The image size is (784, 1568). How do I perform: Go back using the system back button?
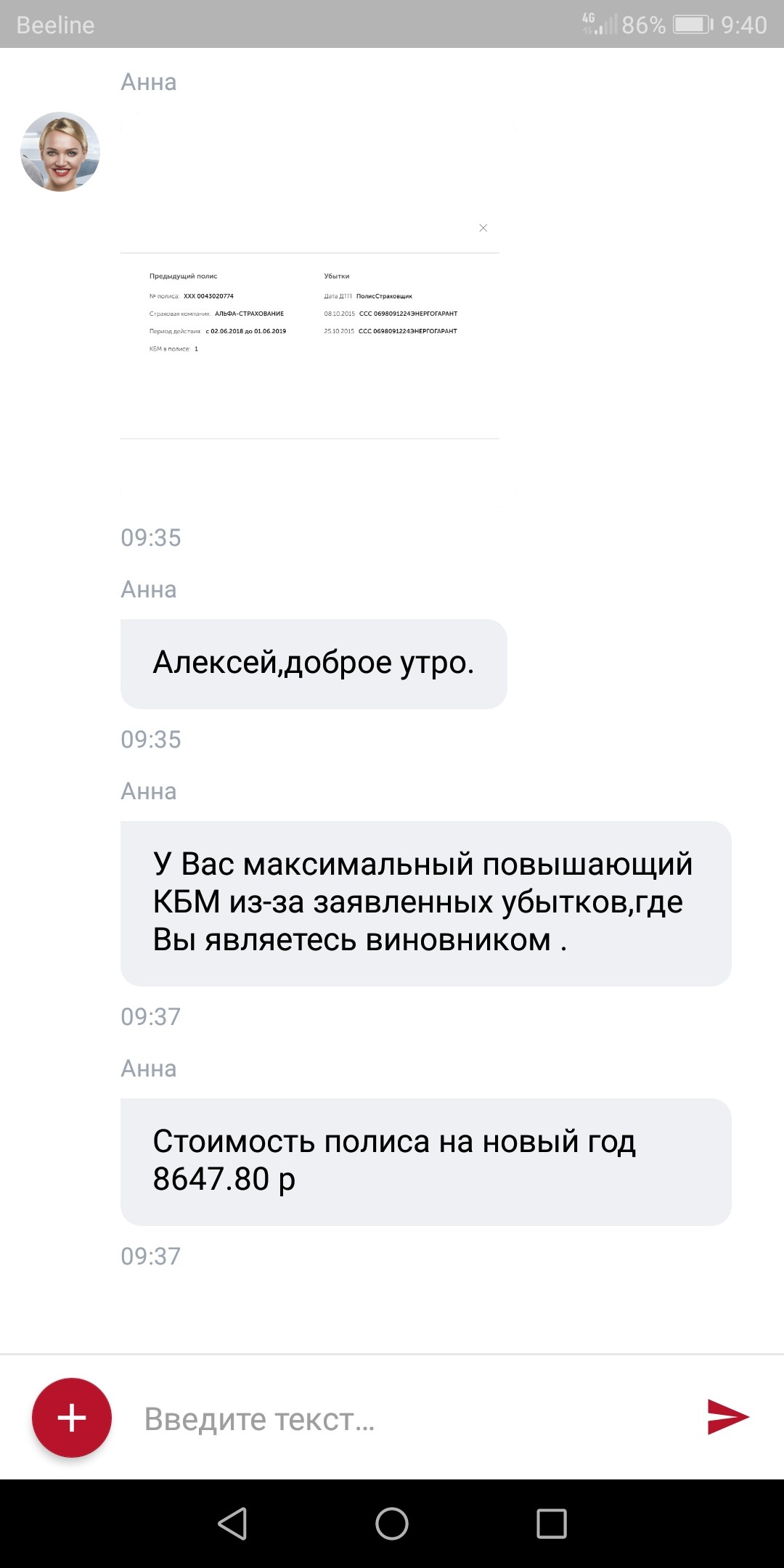tap(232, 1523)
